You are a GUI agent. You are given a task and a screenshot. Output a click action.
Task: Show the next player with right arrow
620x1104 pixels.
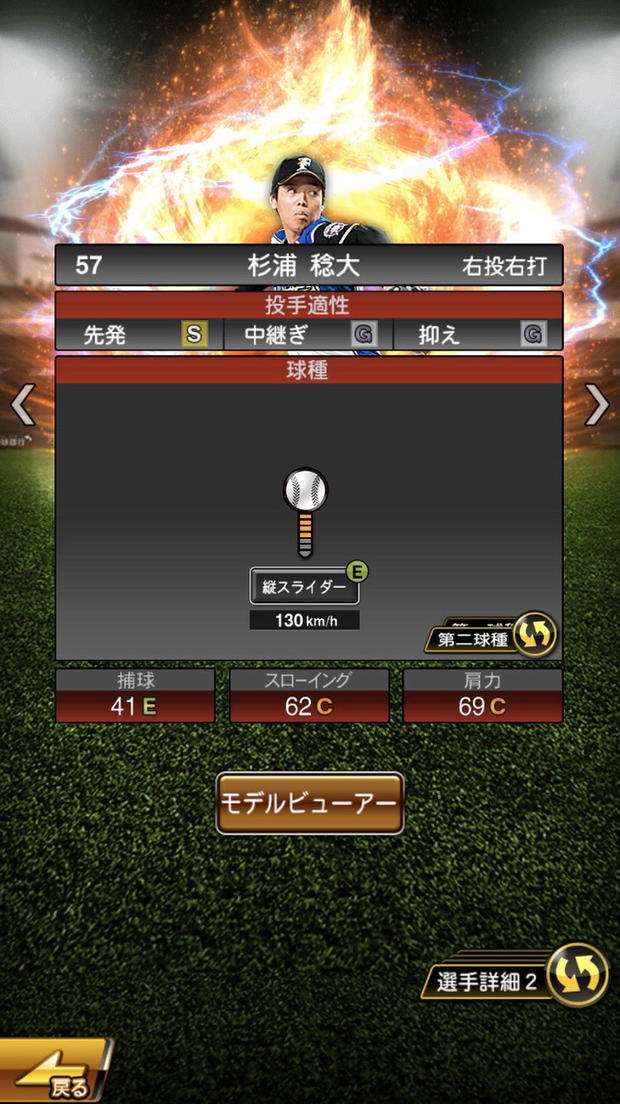pyautogui.click(x=597, y=405)
